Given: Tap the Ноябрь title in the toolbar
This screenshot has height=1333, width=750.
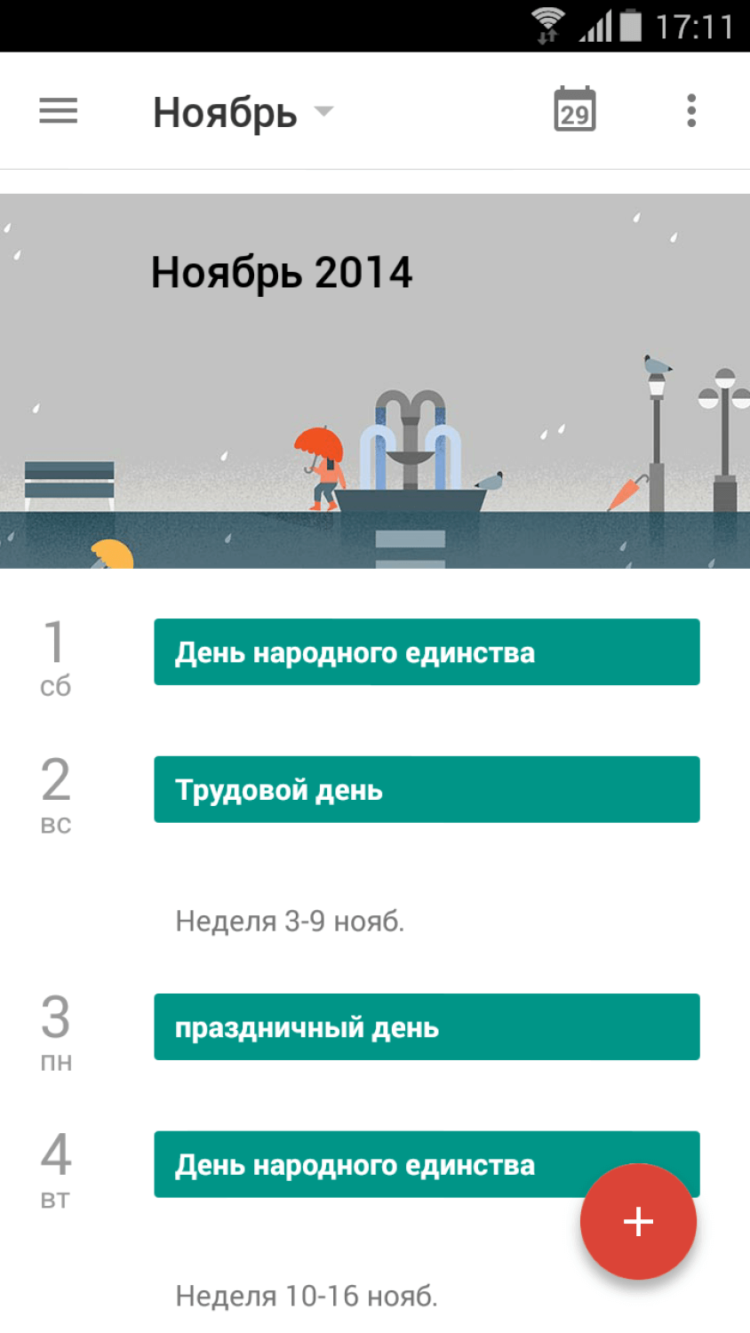Looking at the screenshot, I should pyautogui.click(x=224, y=111).
